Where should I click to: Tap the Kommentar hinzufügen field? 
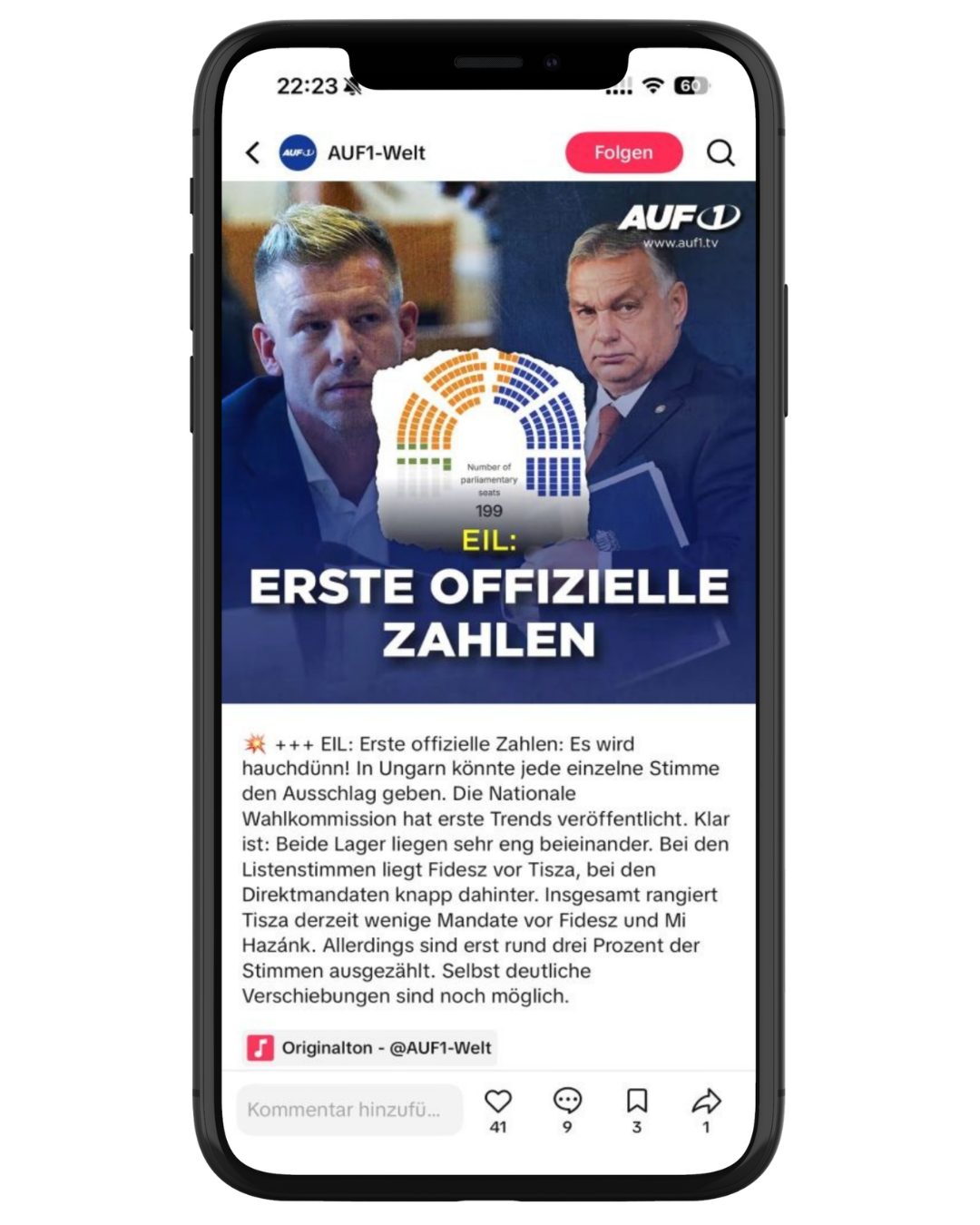click(x=349, y=1109)
